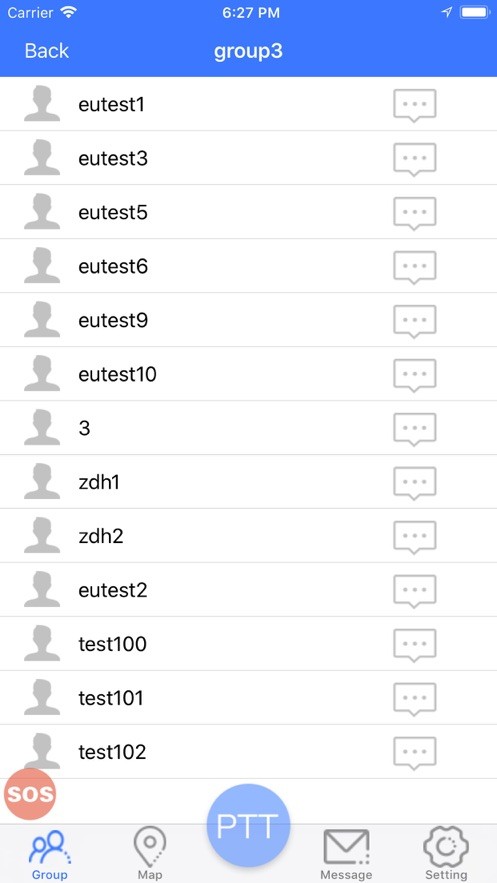The image size is (497, 883).
Task: Tap the round PTT talk button
Action: coord(248,826)
